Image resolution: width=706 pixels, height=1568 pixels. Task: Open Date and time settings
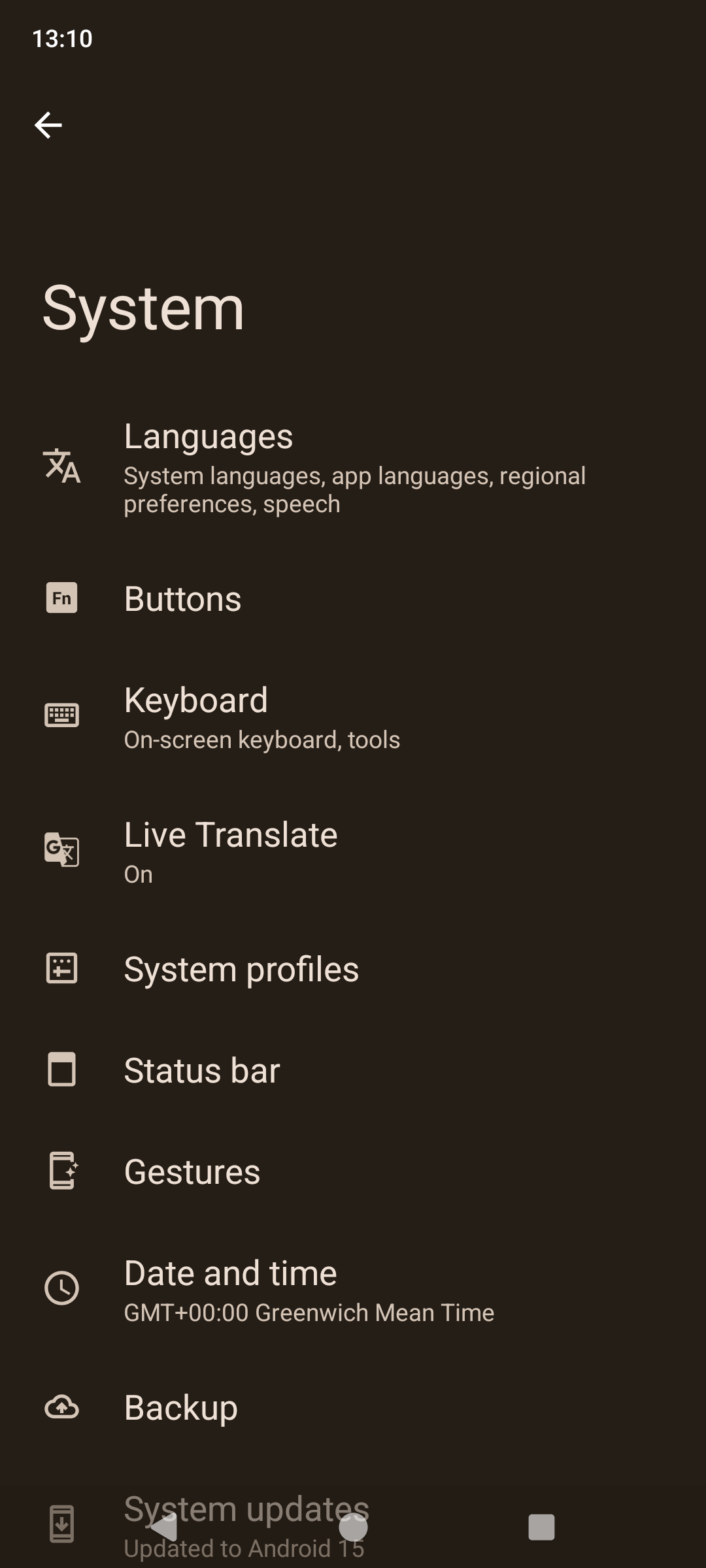353,1289
